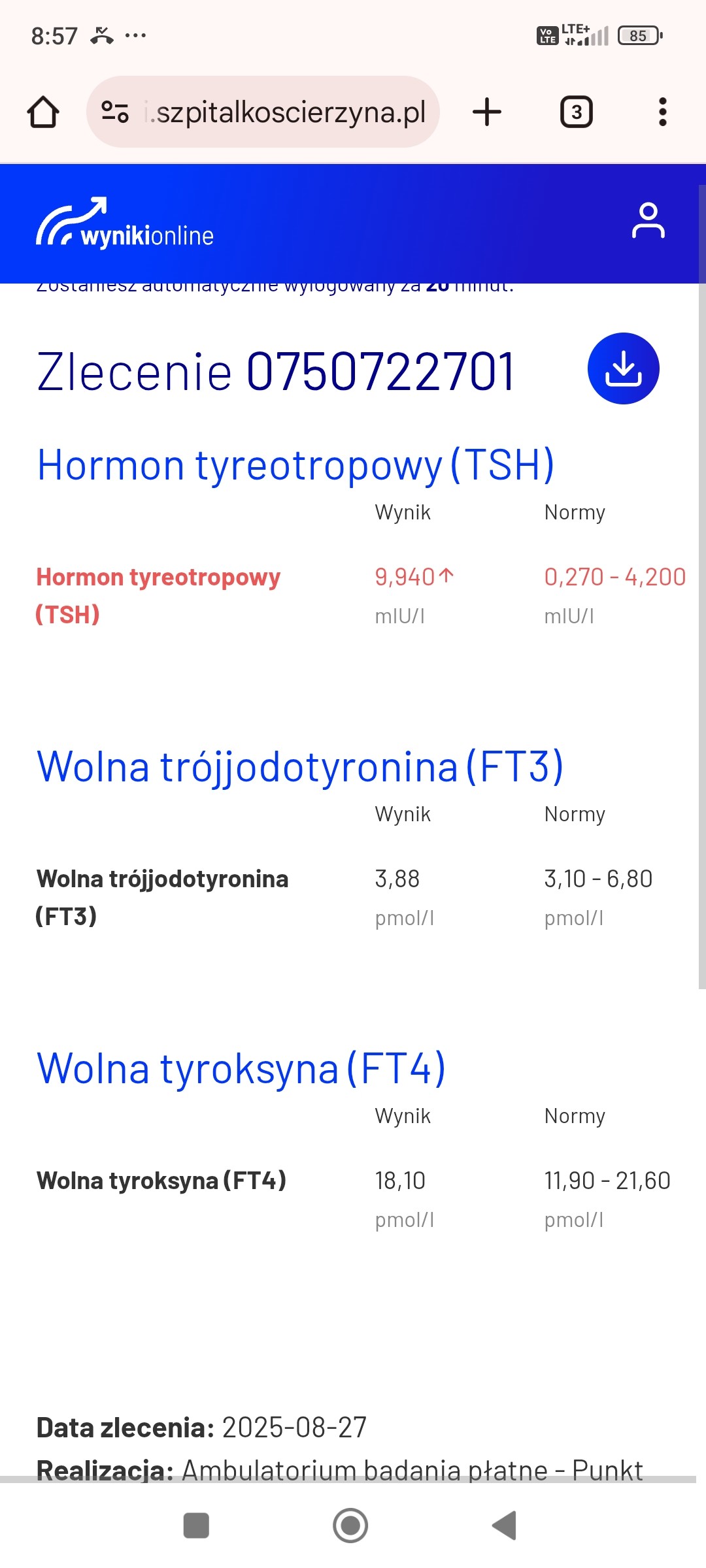Show the open tabs switcher
The height and width of the screenshot is (1568, 706).
(x=576, y=112)
